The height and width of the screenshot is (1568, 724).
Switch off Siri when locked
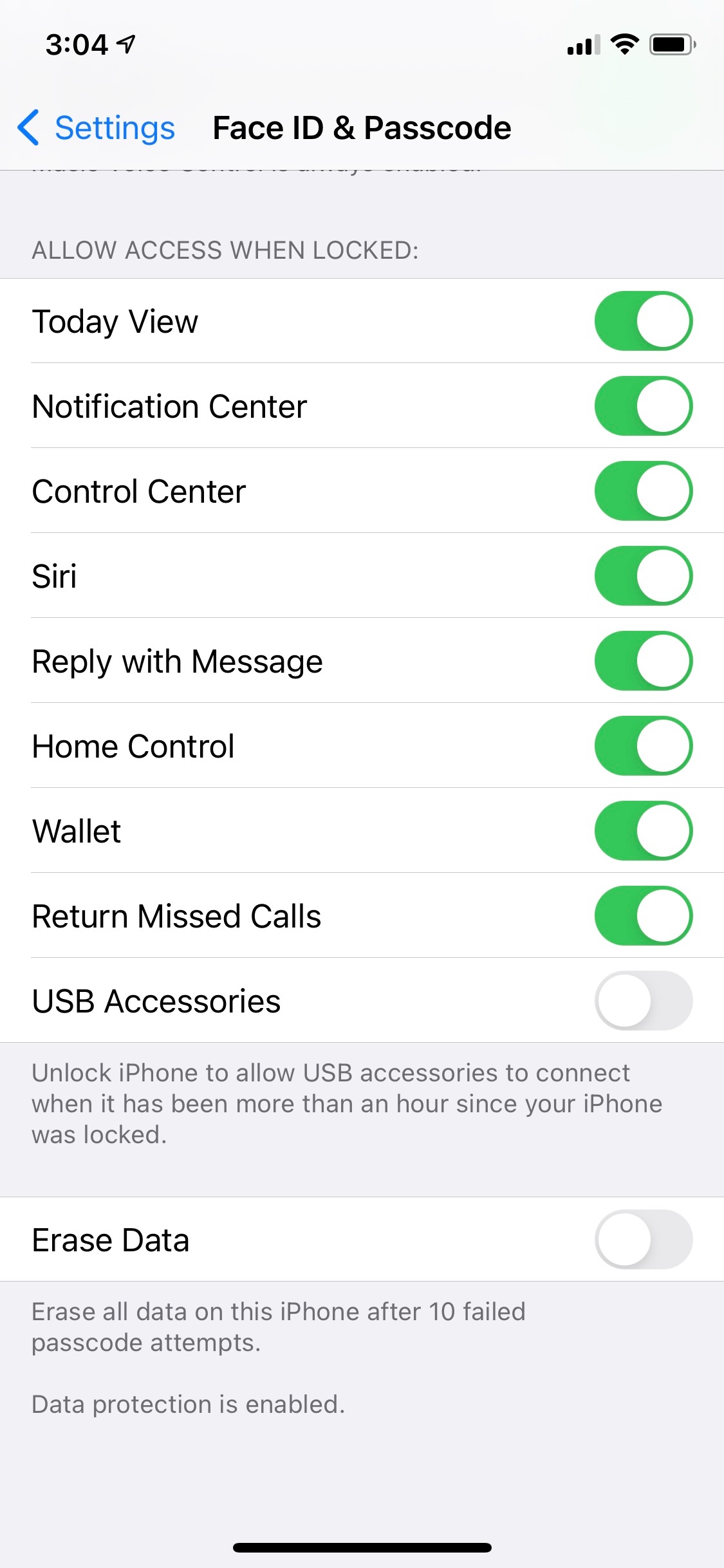(644, 576)
